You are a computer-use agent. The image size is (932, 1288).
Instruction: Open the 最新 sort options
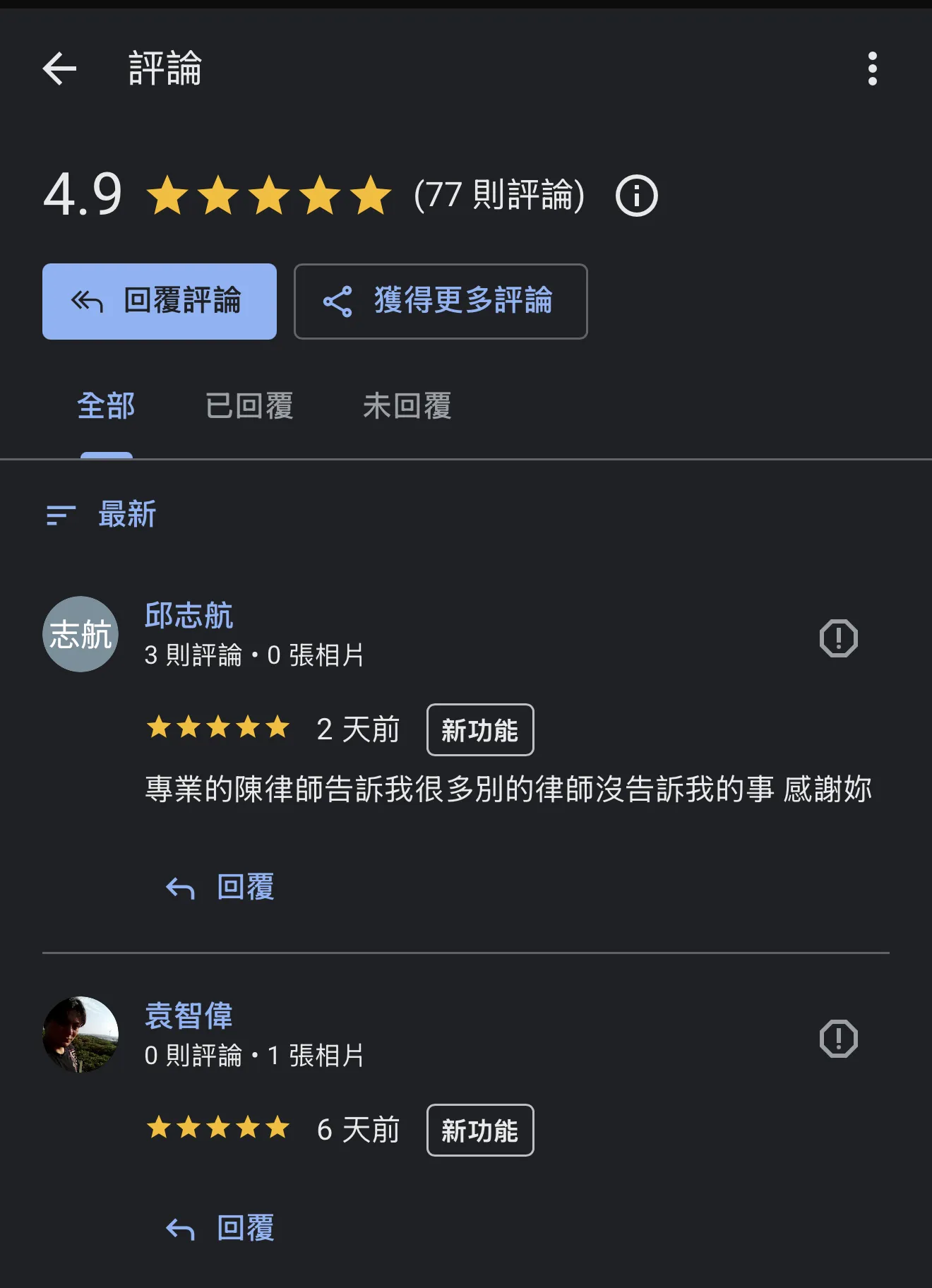click(x=102, y=514)
